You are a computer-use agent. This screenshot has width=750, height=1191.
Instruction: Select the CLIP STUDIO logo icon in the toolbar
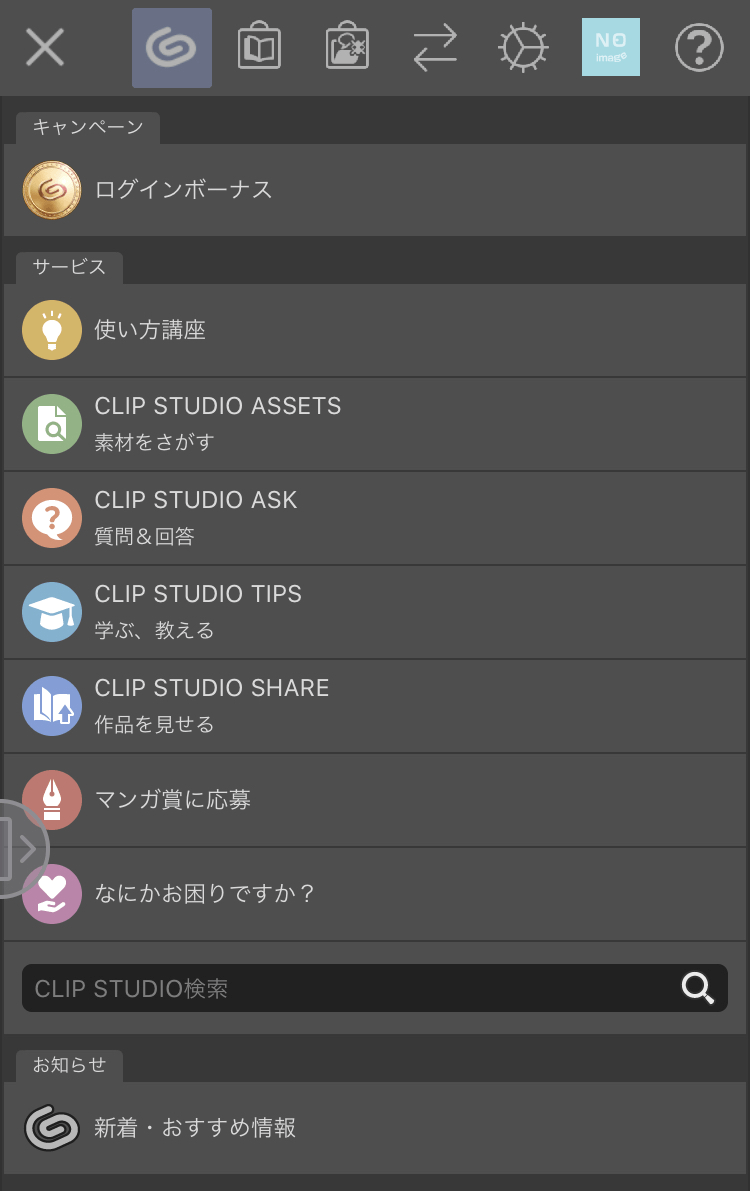[x=171, y=47]
